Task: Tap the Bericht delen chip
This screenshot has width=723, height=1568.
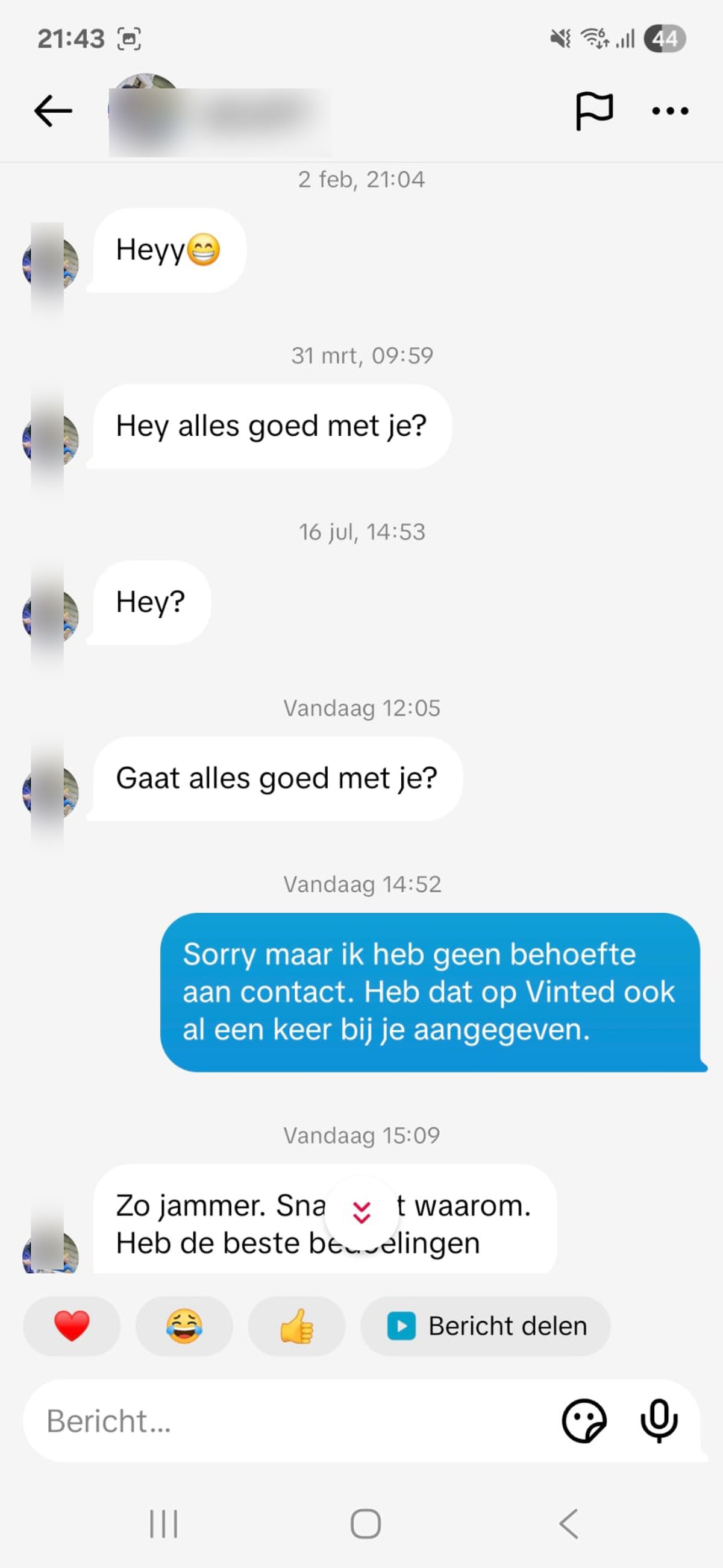Action: (486, 1326)
